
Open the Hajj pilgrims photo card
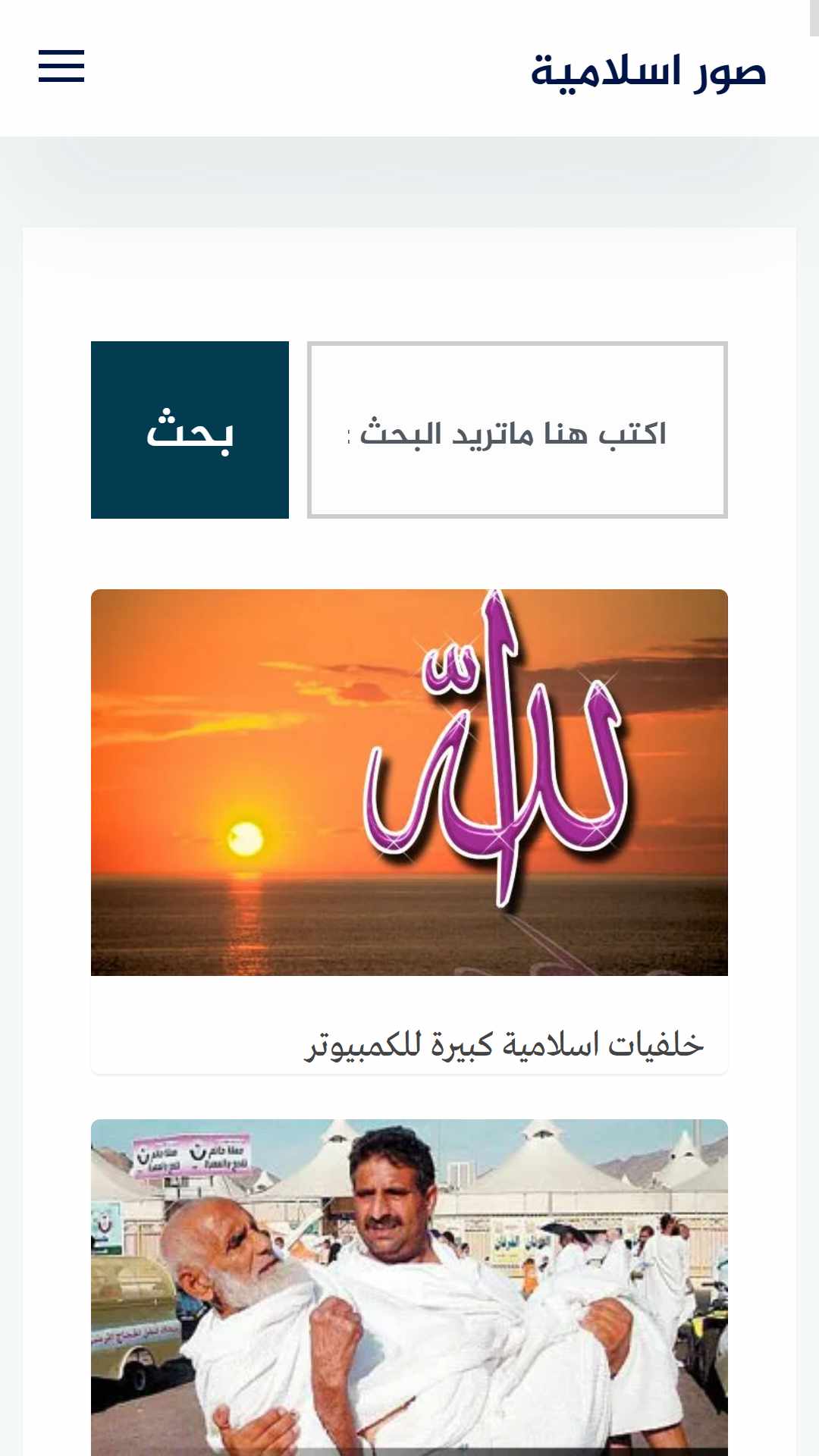click(x=409, y=1289)
